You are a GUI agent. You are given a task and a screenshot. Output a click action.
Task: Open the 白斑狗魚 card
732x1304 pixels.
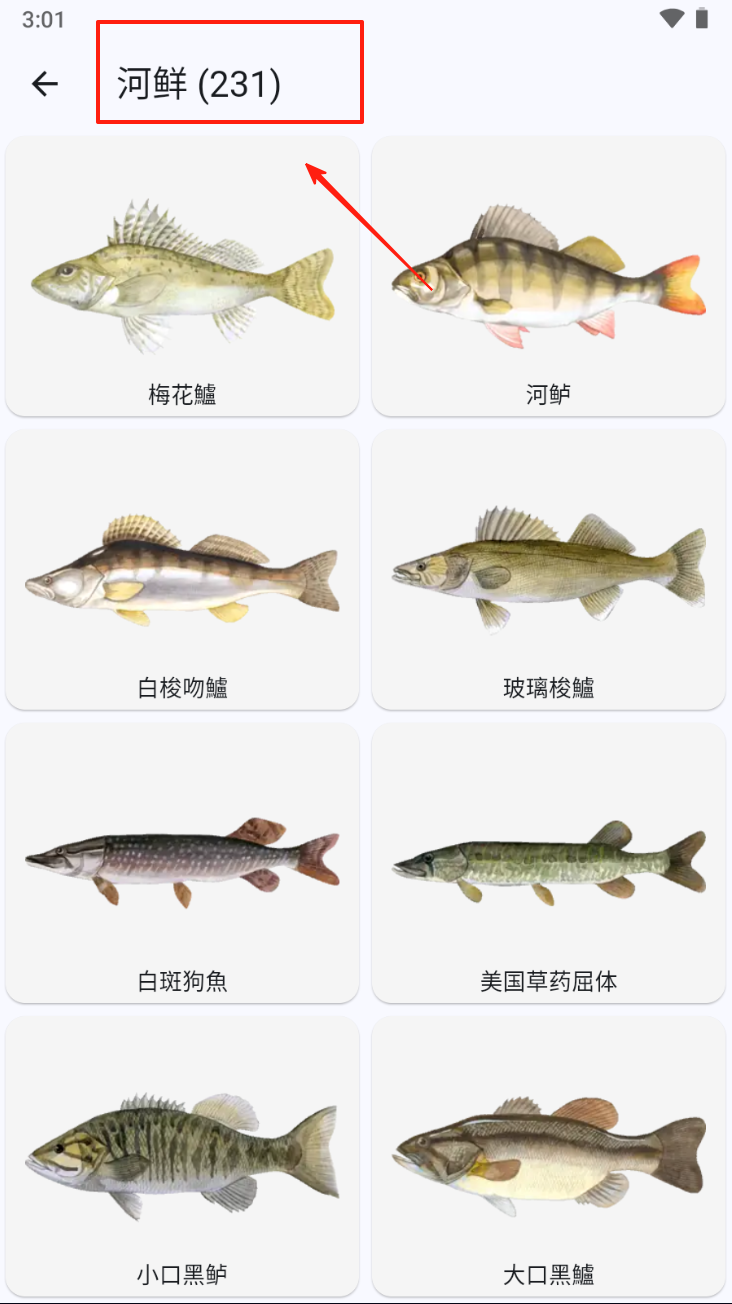(182, 863)
